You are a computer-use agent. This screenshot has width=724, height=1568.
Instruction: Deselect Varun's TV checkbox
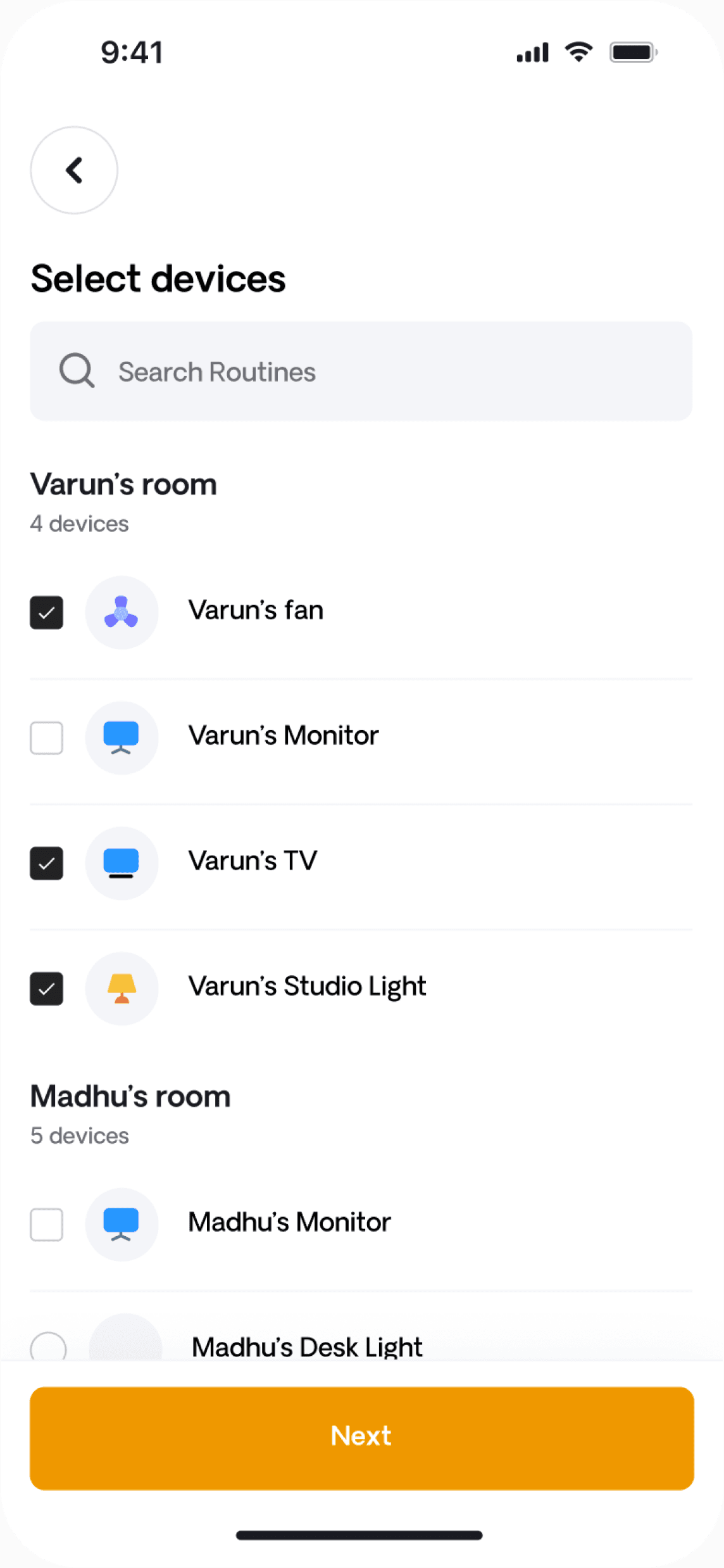coord(47,863)
